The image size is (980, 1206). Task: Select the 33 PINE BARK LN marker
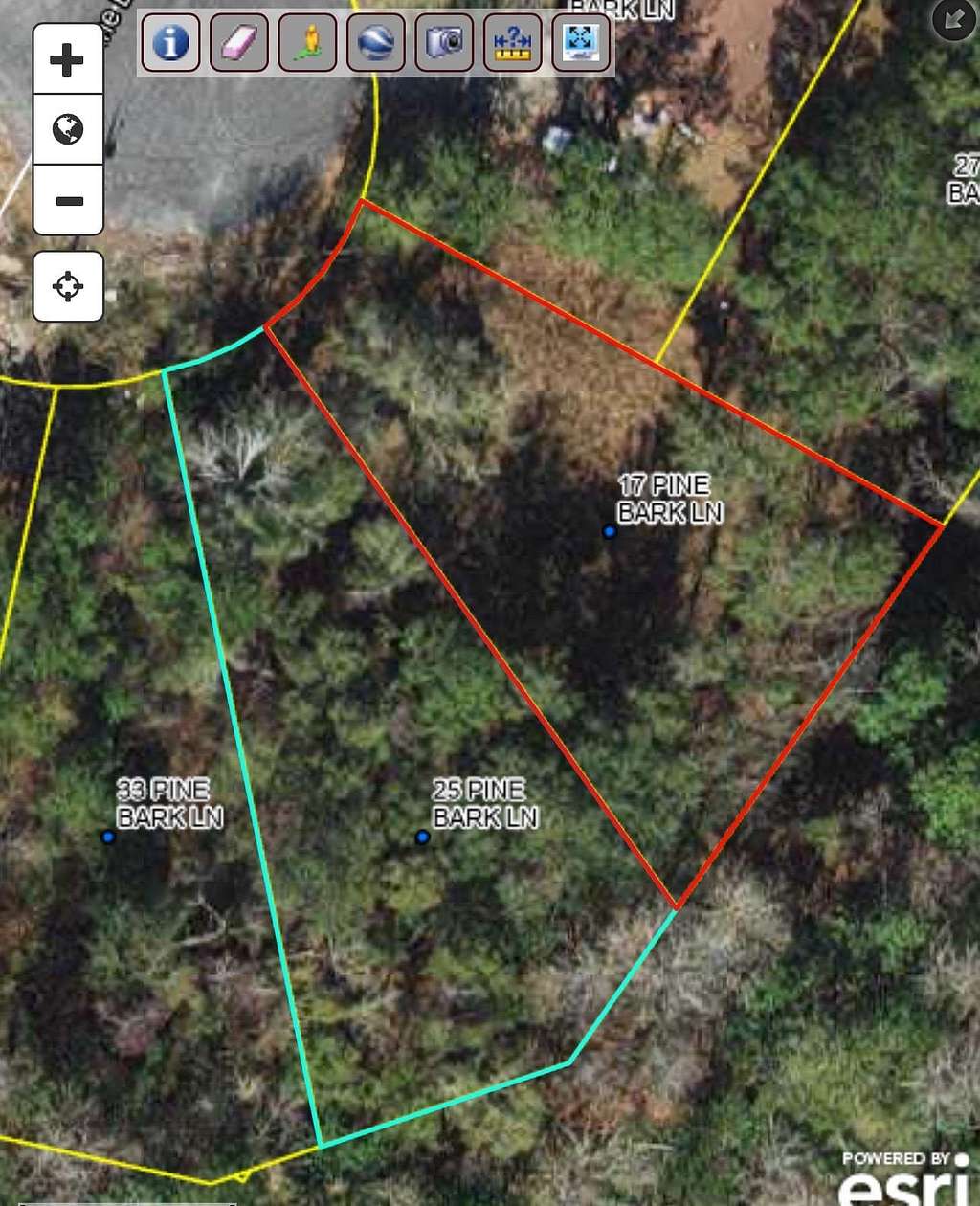coord(105,838)
